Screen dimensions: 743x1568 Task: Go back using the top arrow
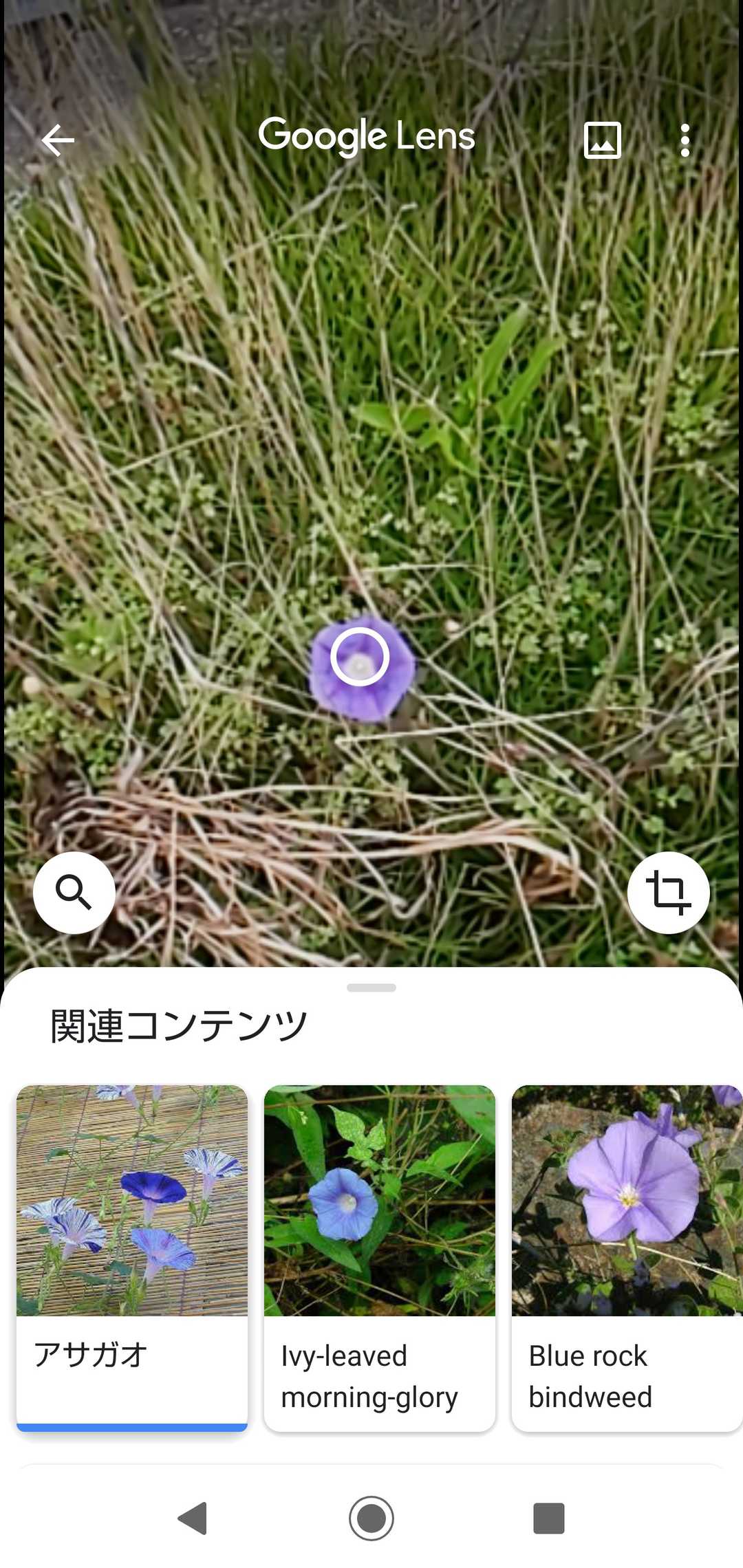click(x=58, y=140)
